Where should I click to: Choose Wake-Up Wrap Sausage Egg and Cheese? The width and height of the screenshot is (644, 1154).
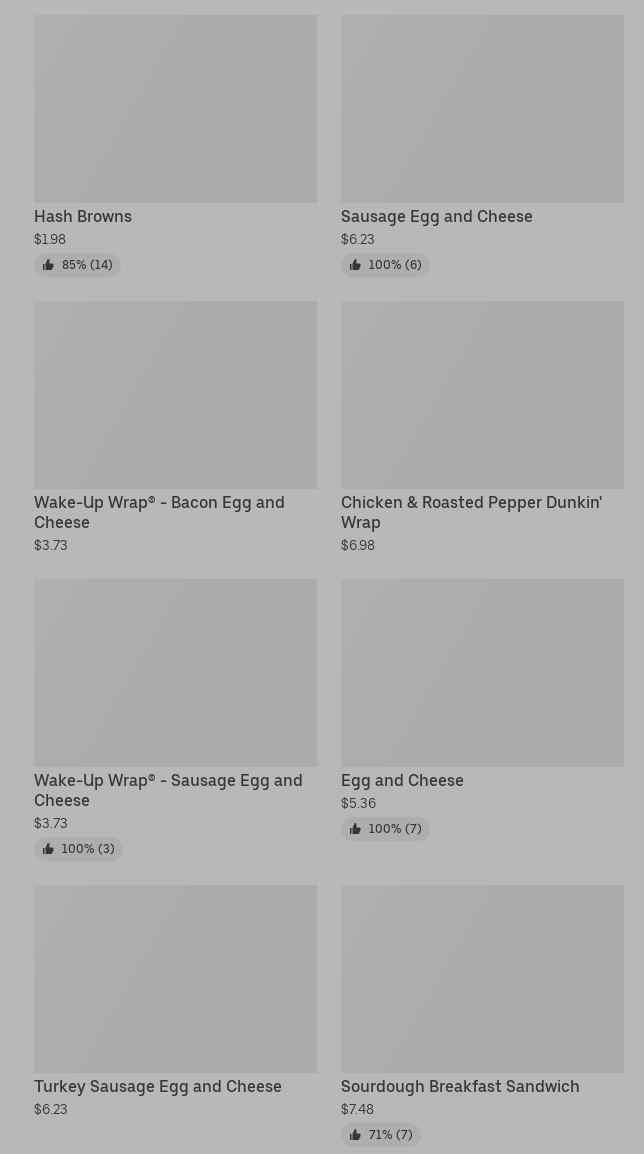[175, 719]
